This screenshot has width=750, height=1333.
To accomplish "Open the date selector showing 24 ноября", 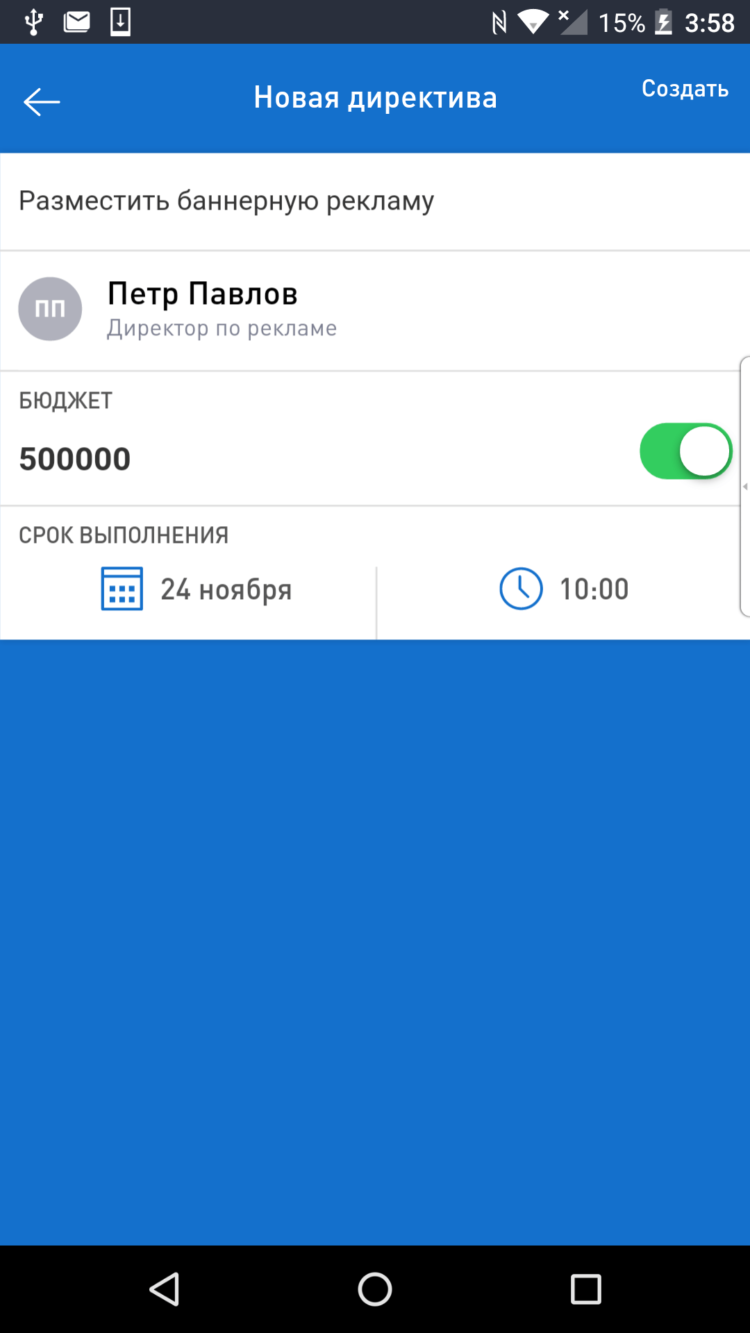I will tap(225, 588).
